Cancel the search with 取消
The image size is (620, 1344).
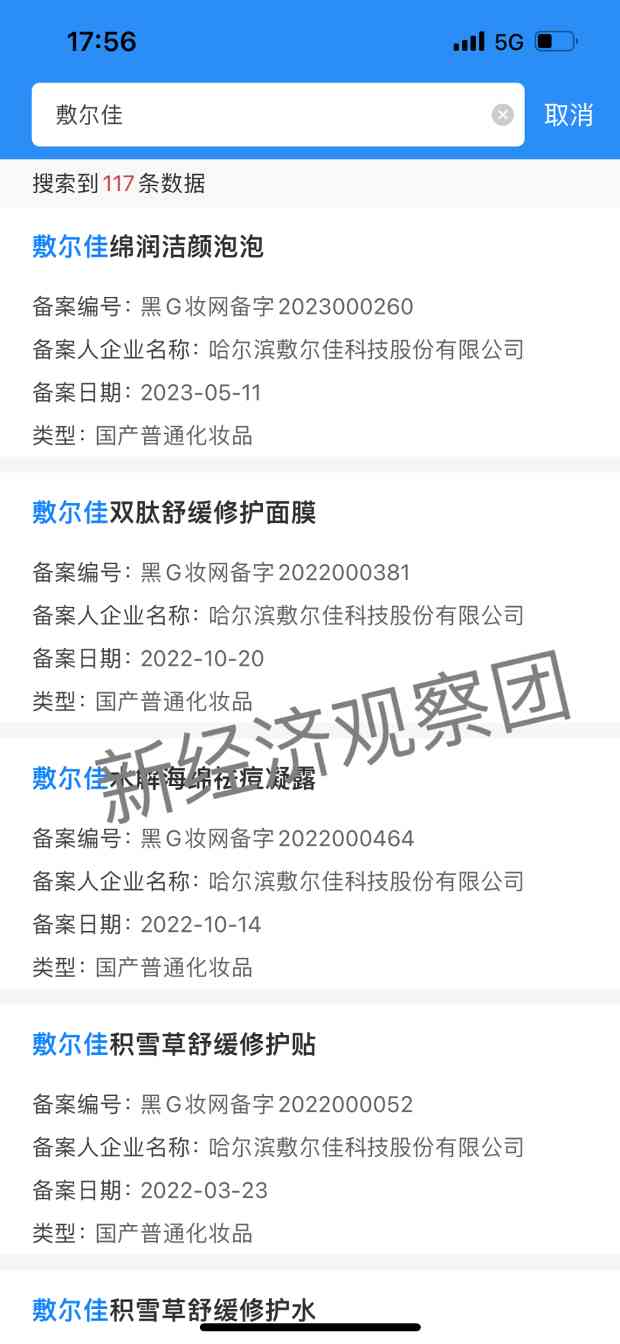pos(568,115)
